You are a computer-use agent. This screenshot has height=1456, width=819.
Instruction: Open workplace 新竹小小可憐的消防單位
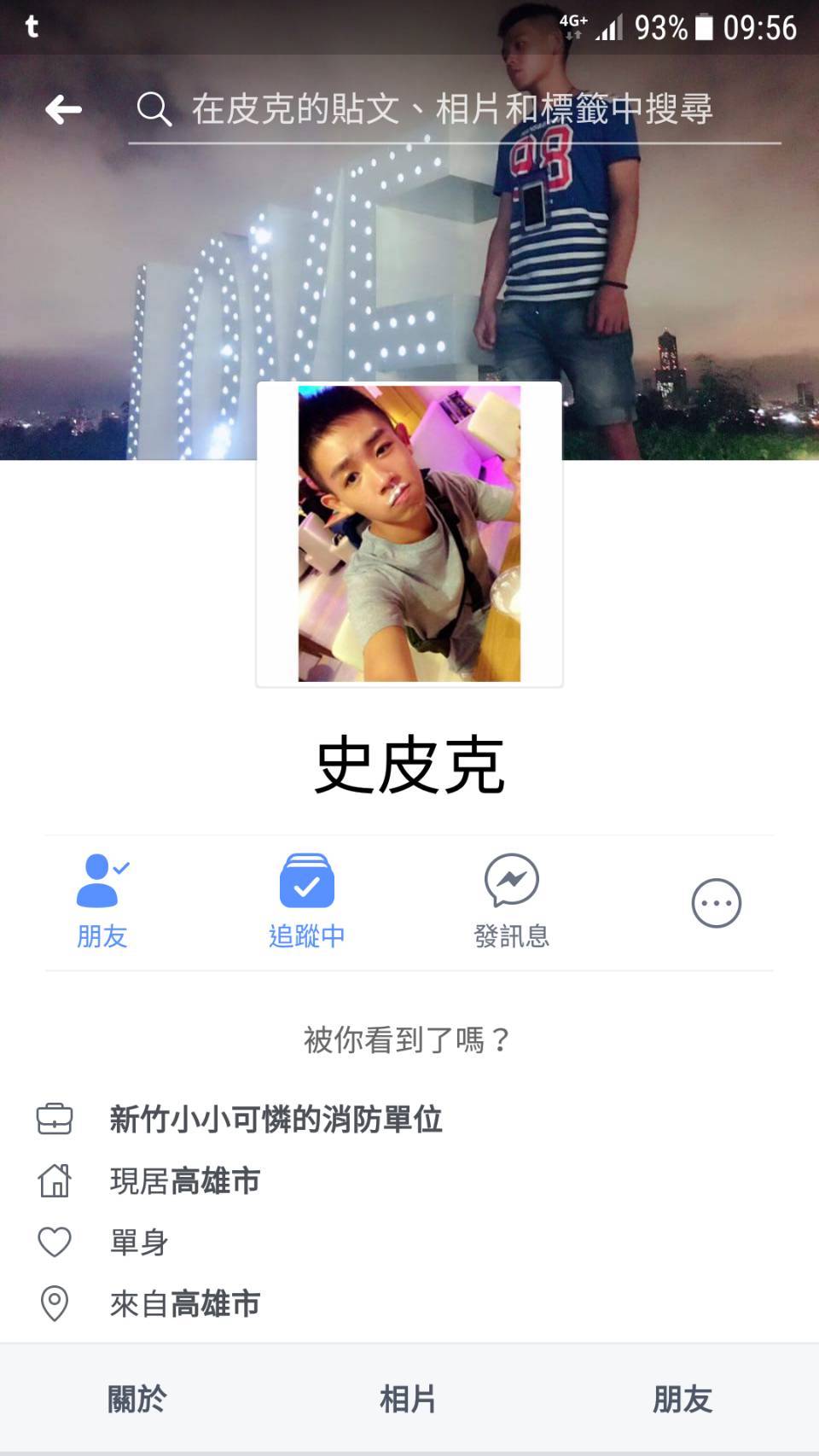click(276, 1119)
